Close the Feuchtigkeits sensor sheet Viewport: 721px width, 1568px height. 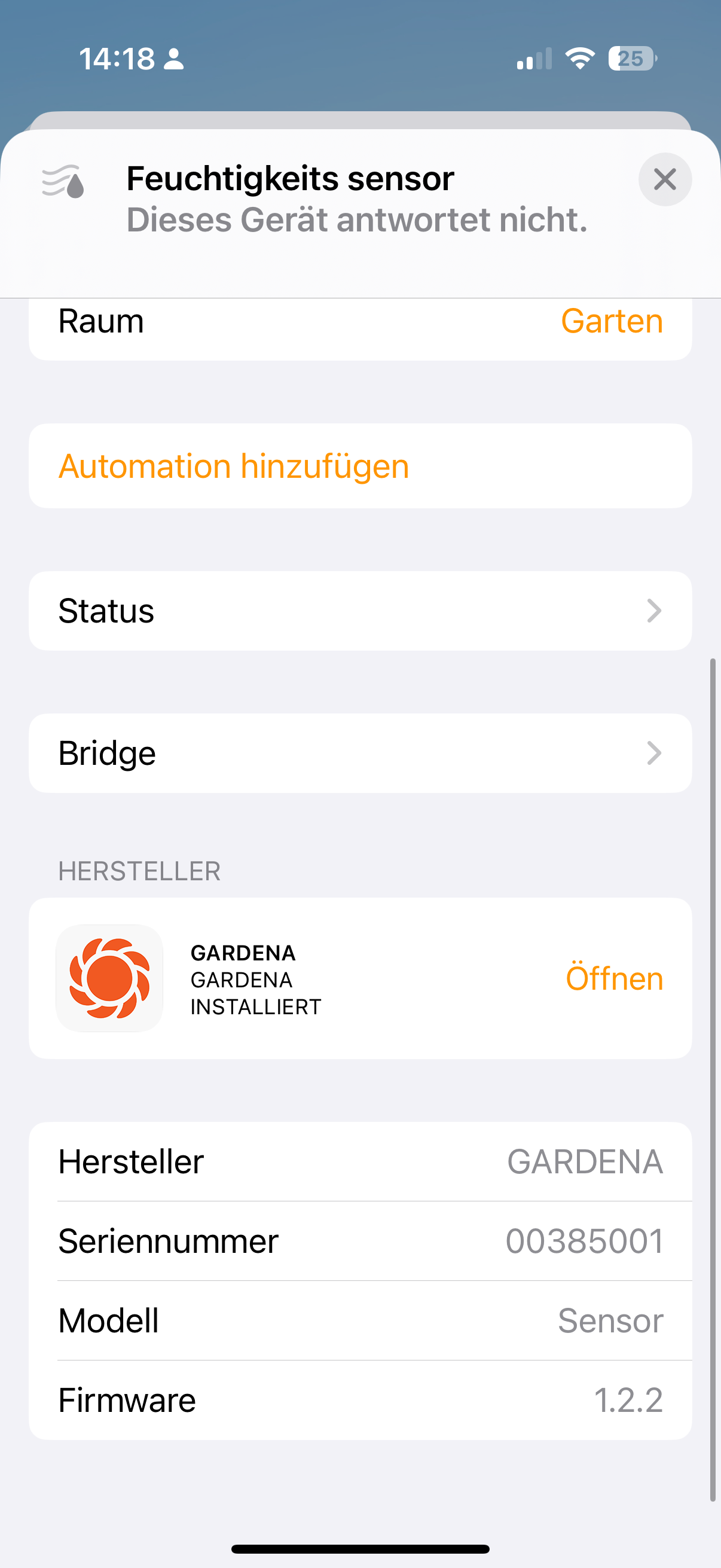(664, 179)
